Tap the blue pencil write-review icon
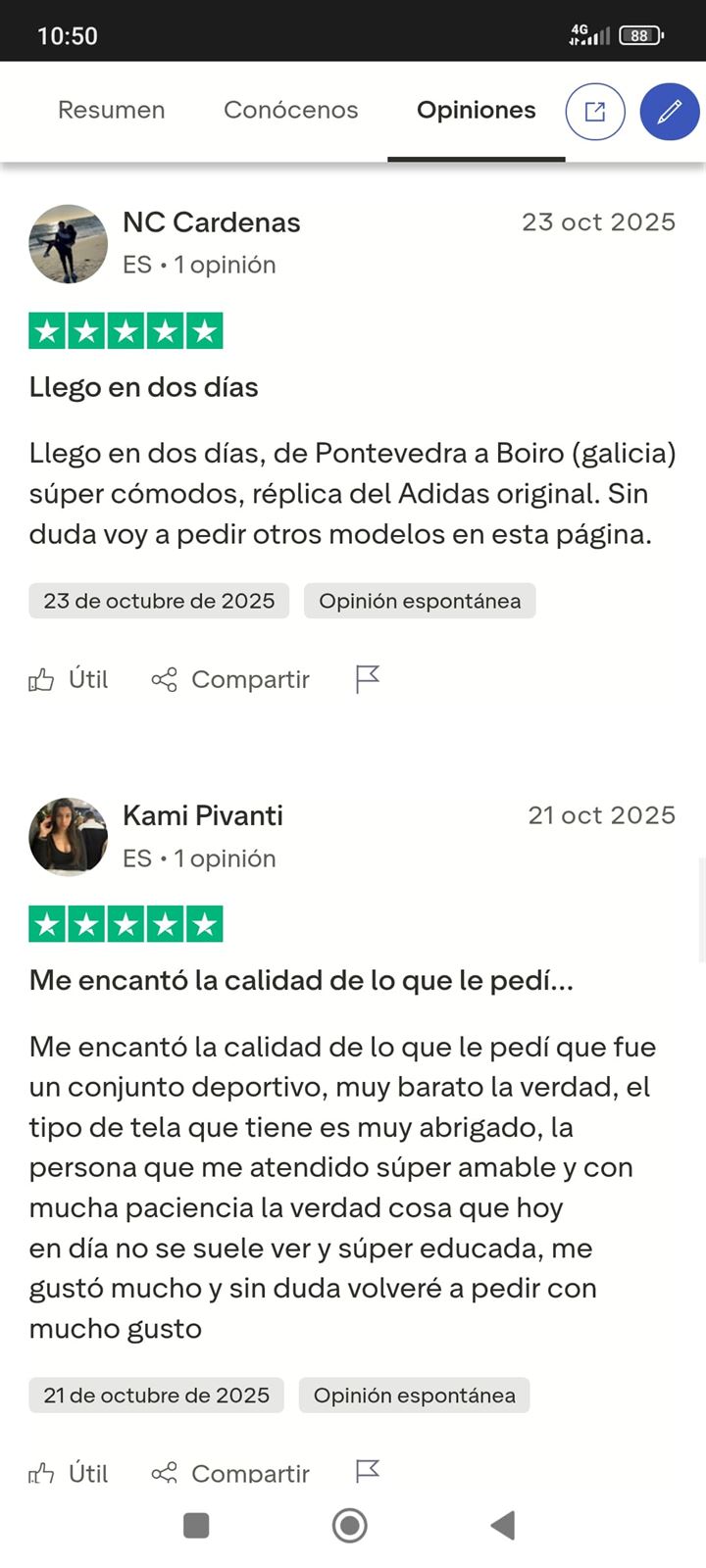Viewport: 706px width, 1568px height. (x=670, y=112)
